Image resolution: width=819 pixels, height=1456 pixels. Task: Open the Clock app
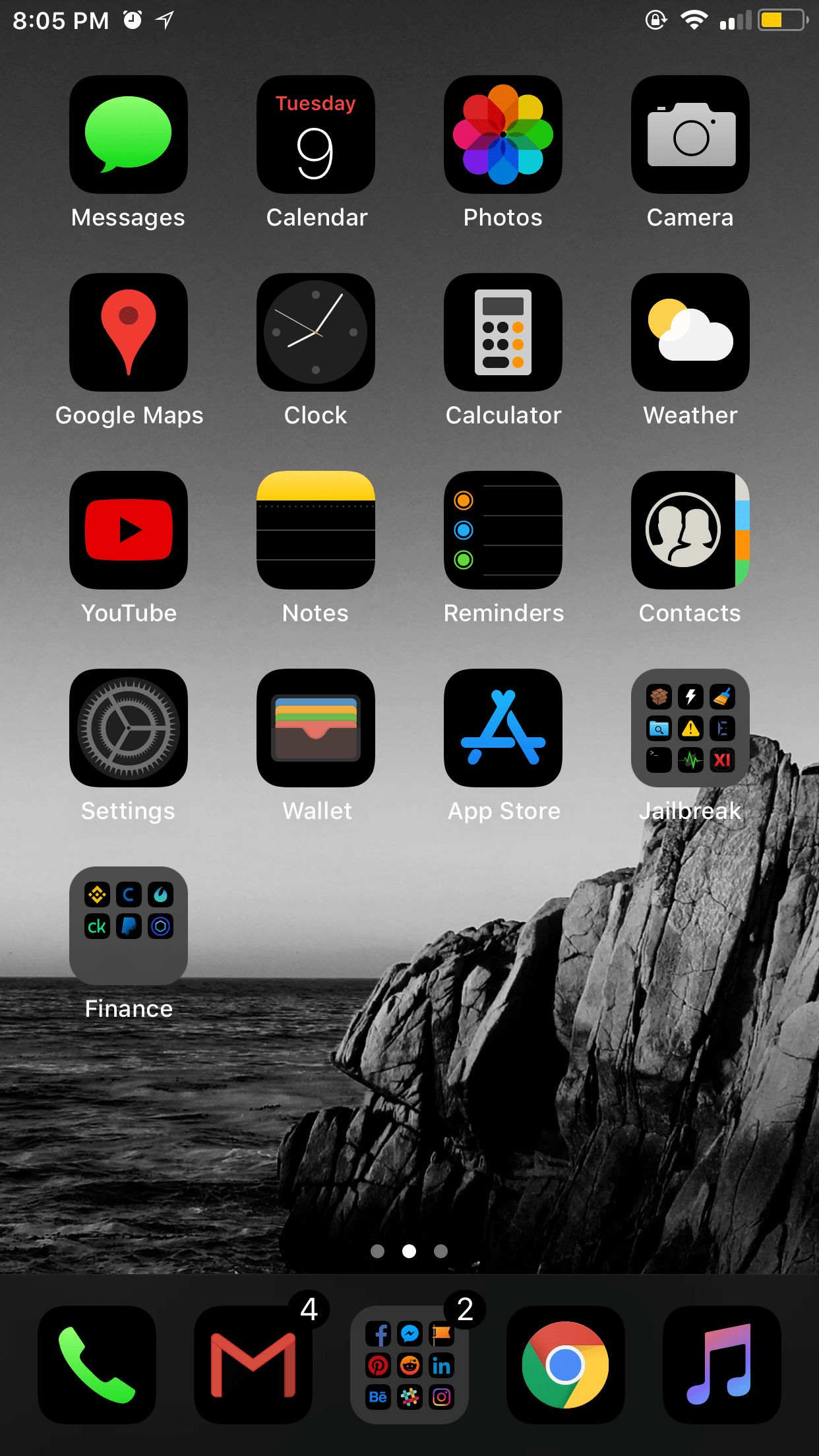point(316,332)
